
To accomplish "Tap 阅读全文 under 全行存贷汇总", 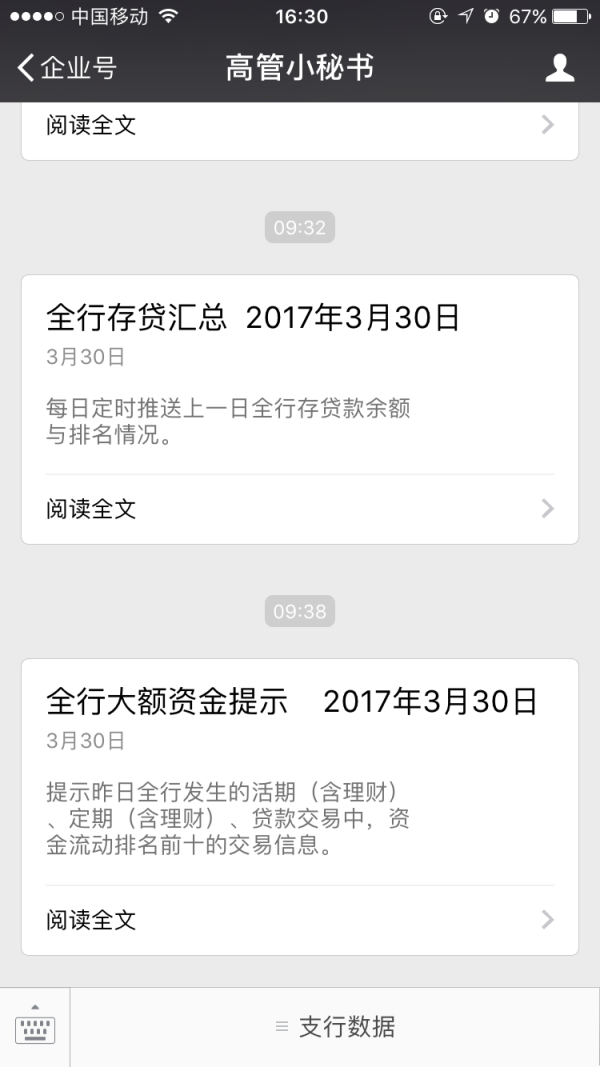I will pyautogui.click(x=300, y=509).
